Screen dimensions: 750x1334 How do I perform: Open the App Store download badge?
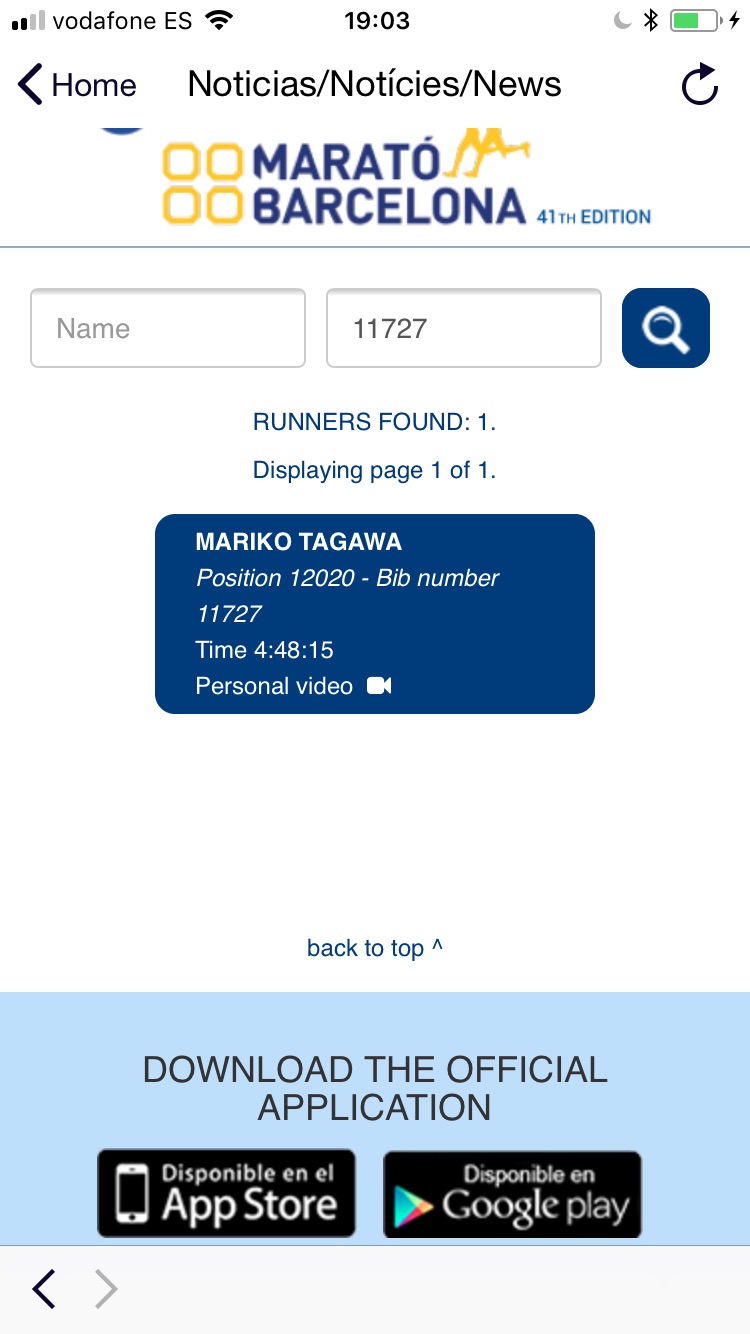pyautogui.click(x=226, y=1193)
